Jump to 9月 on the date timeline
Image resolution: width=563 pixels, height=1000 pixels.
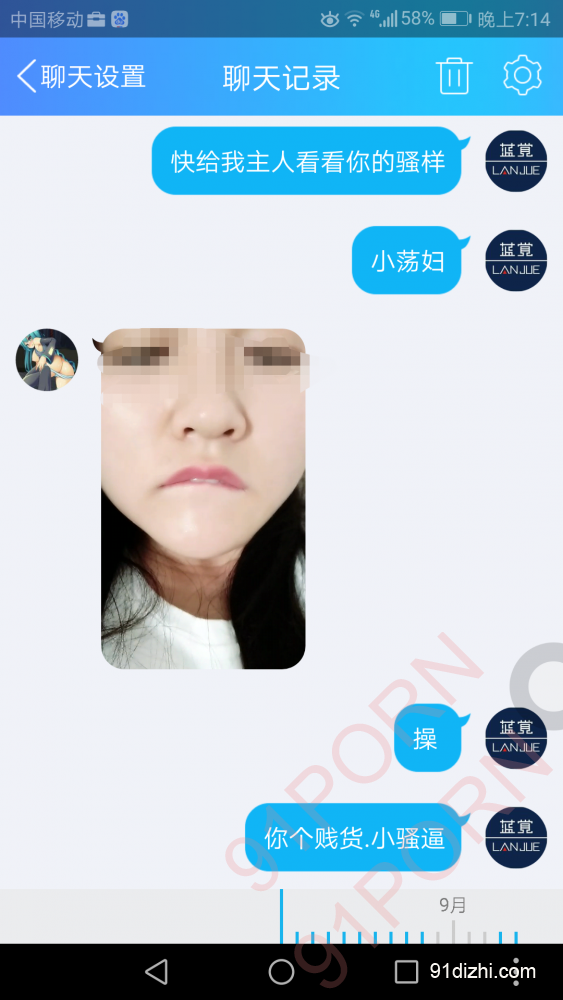coord(453,906)
